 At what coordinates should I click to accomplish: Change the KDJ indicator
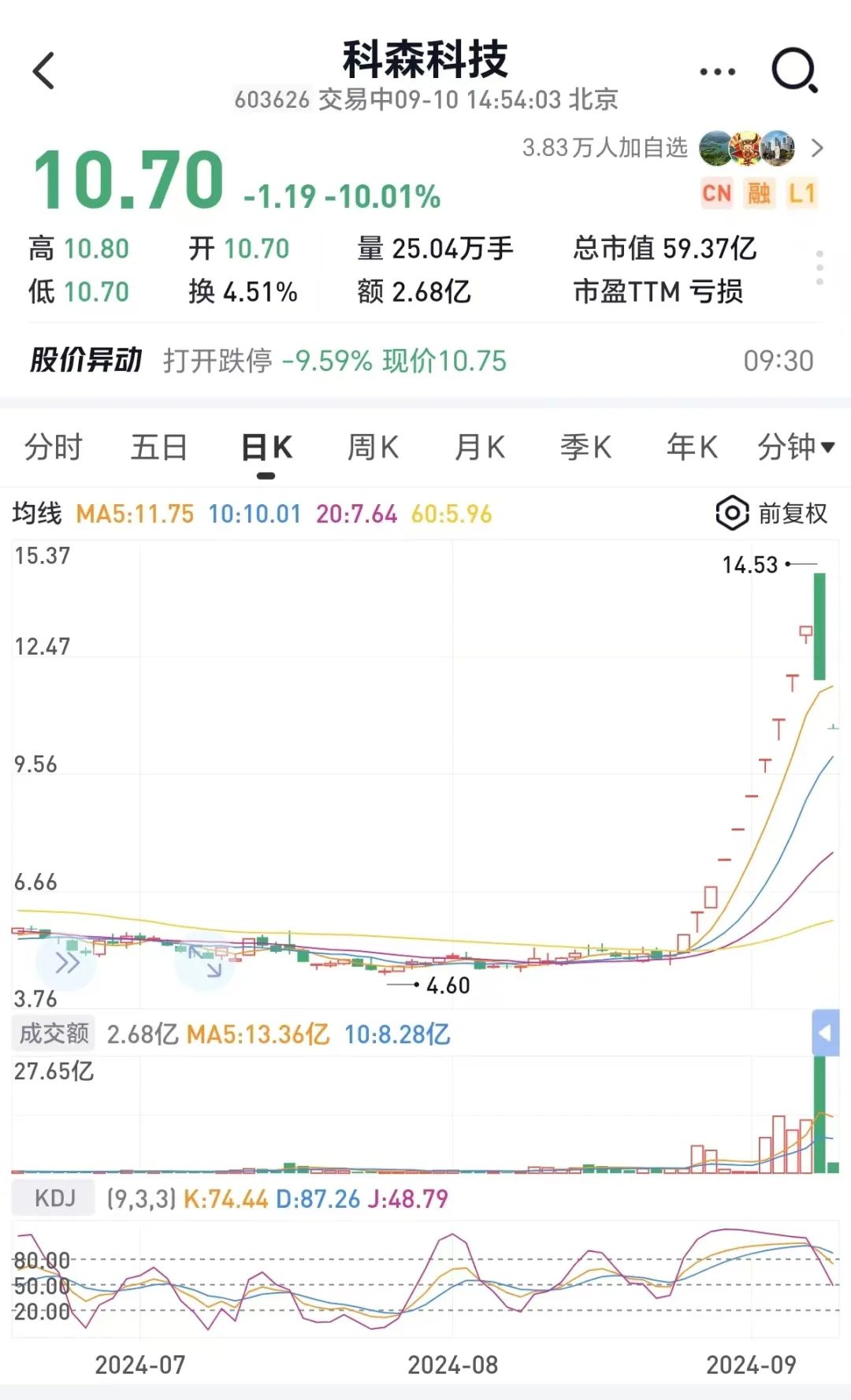[54, 1198]
